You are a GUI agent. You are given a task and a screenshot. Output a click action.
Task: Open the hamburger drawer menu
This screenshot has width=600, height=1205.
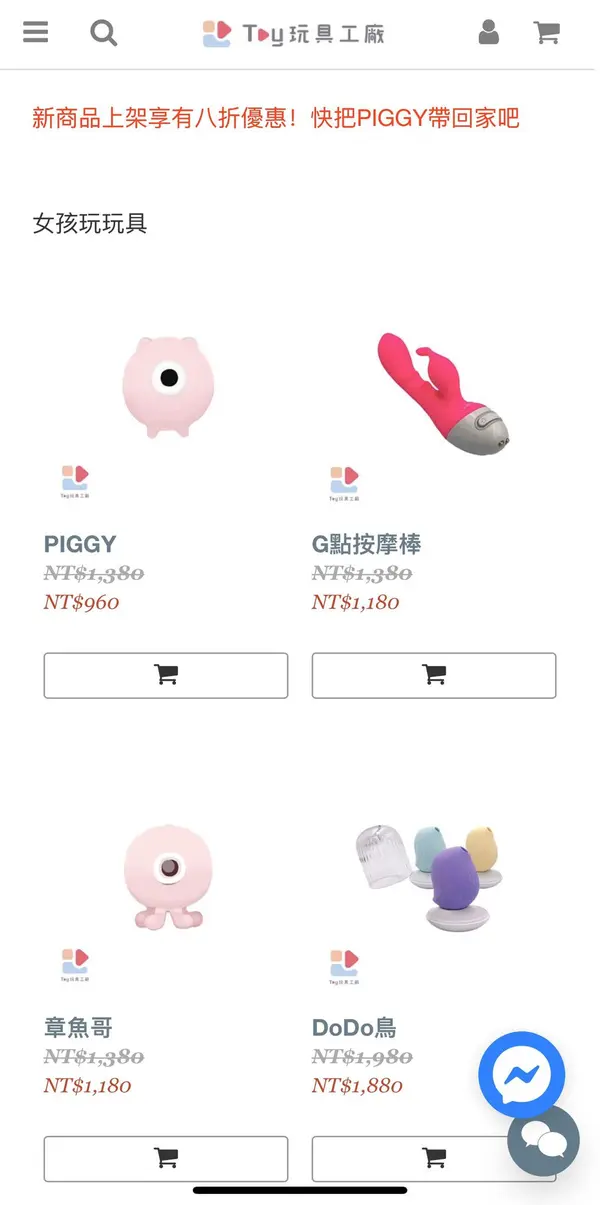point(36,33)
